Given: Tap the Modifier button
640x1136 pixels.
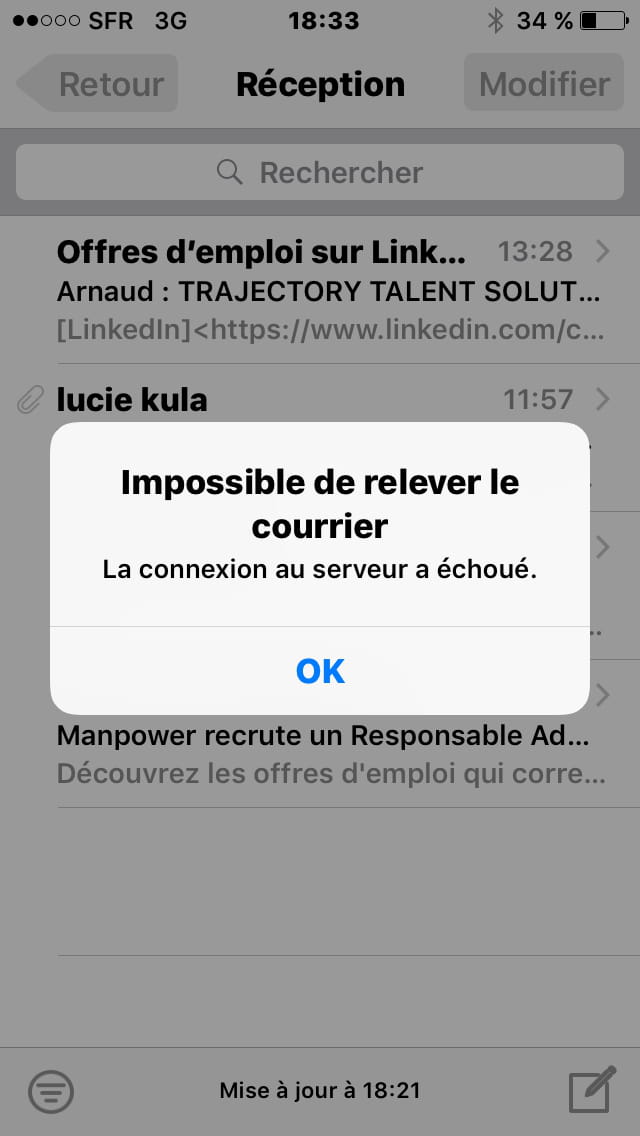Looking at the screenshot, I should (544, 83).
